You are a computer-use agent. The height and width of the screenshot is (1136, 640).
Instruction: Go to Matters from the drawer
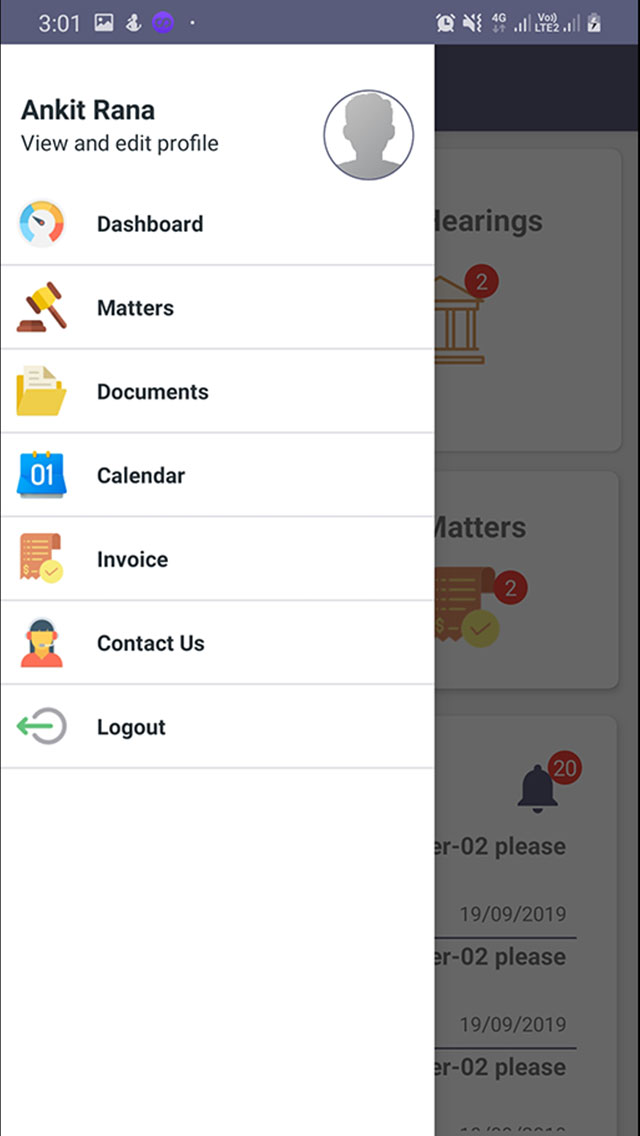(x=136, y=308)
